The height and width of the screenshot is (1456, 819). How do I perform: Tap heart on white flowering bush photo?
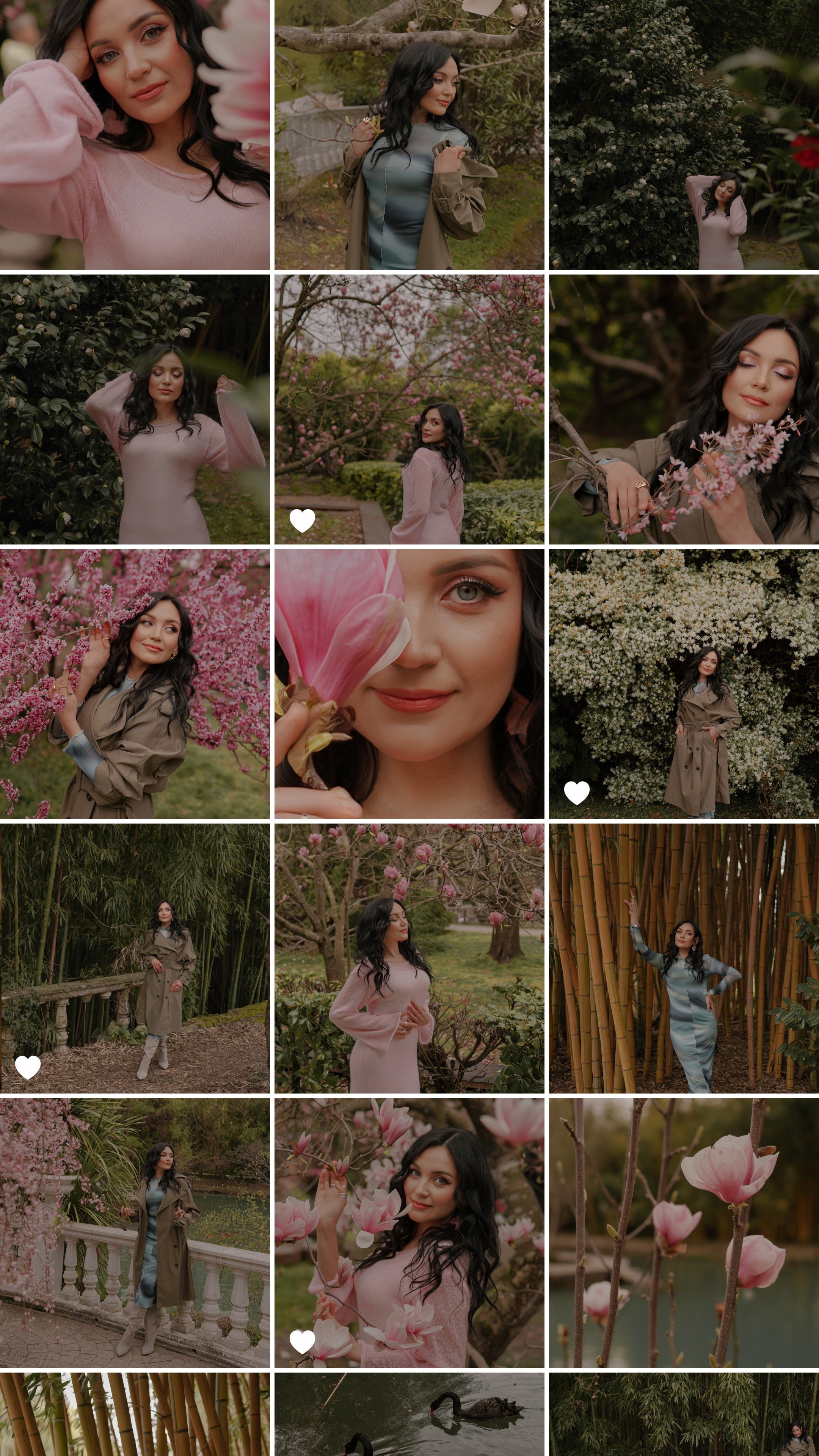(x=576, y=792)
